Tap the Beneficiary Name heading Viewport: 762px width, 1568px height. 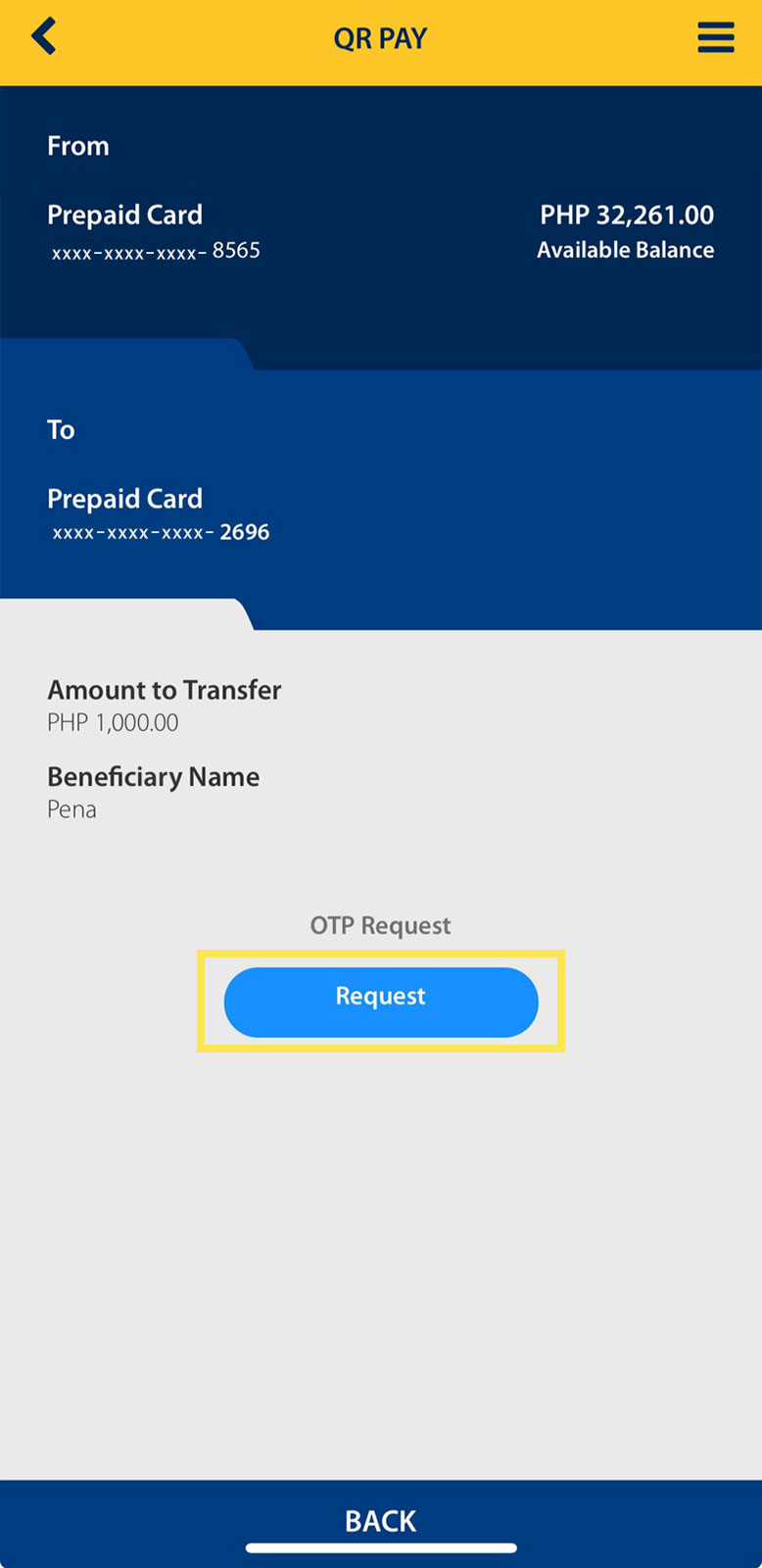pyautogui.click(x=153, y=776)
